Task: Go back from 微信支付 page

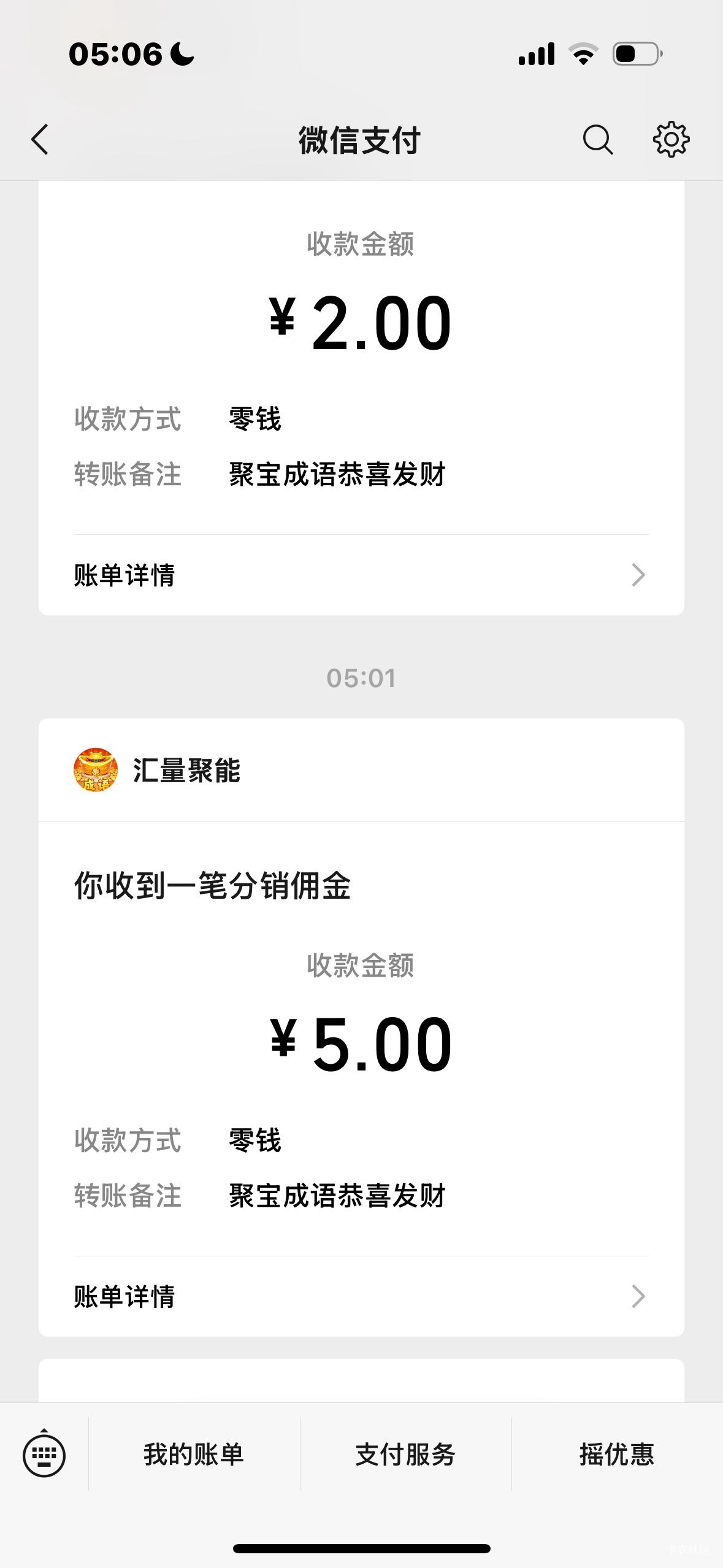Action: coord(40,139)
